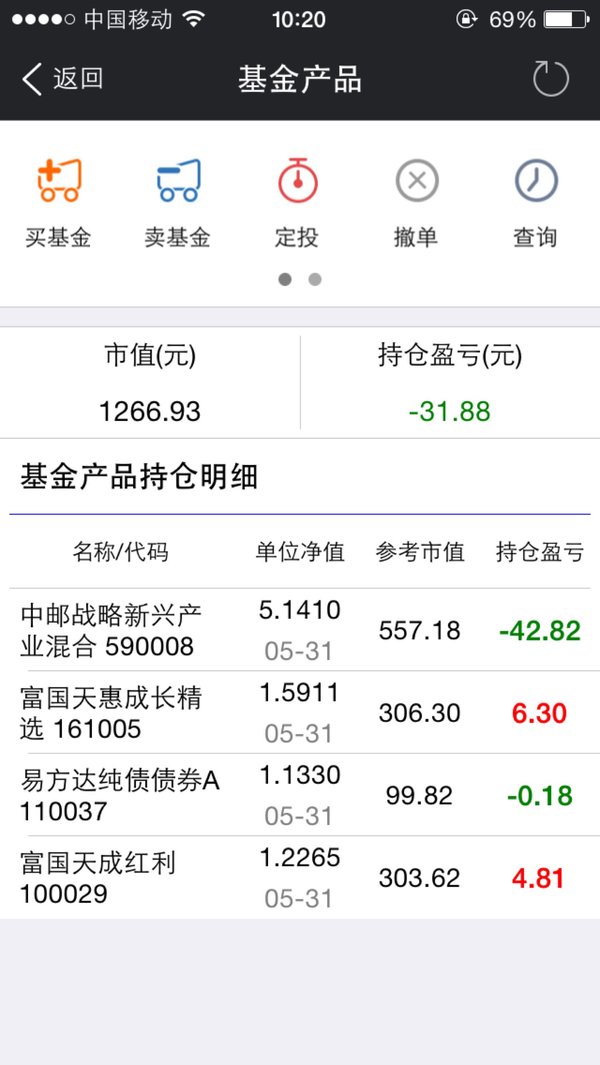Open holding 易方达纯债债券A 110037
This screenshot has height=1065, width=600.
[300, 795]
